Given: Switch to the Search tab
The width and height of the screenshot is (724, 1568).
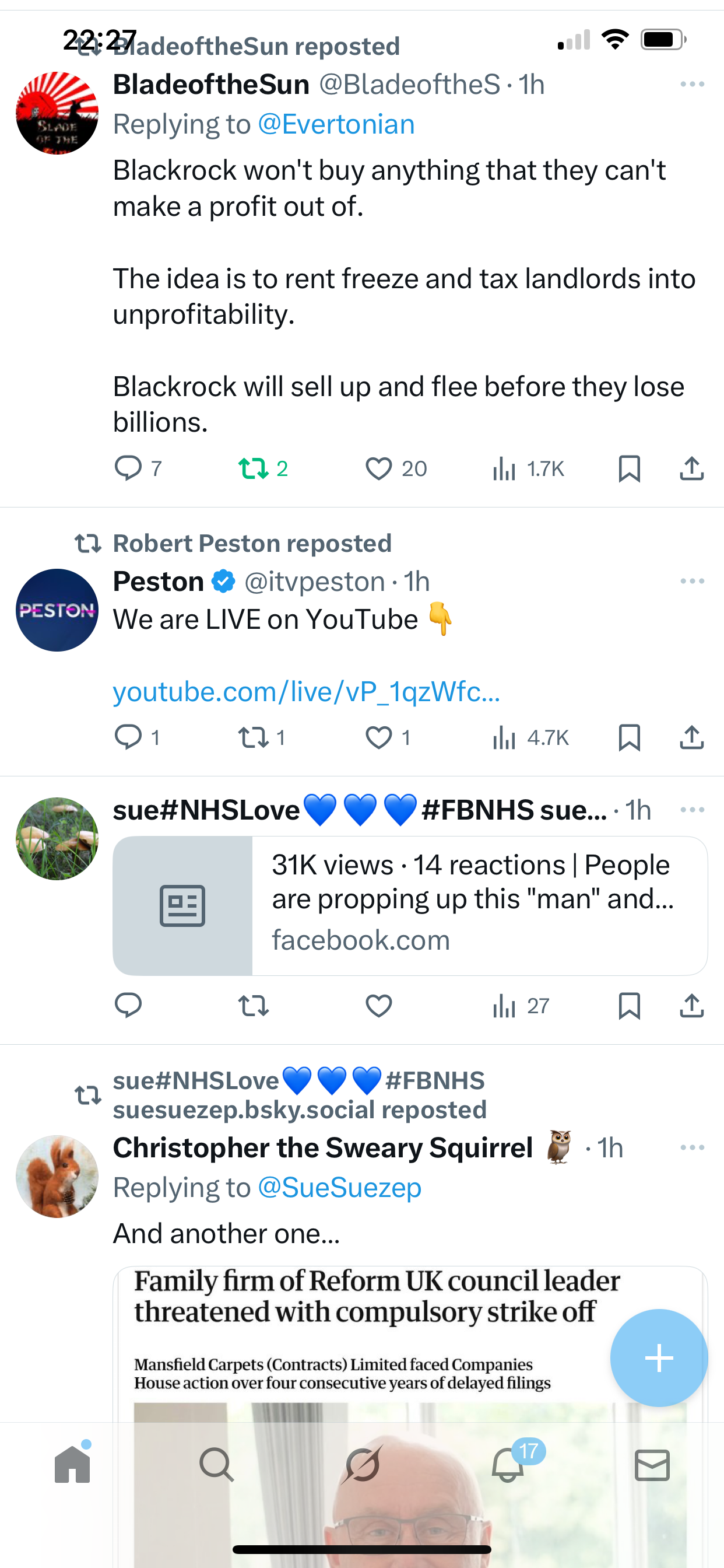Looking at the screenshot, I should pyautogui.click(x=217, y=1465).
